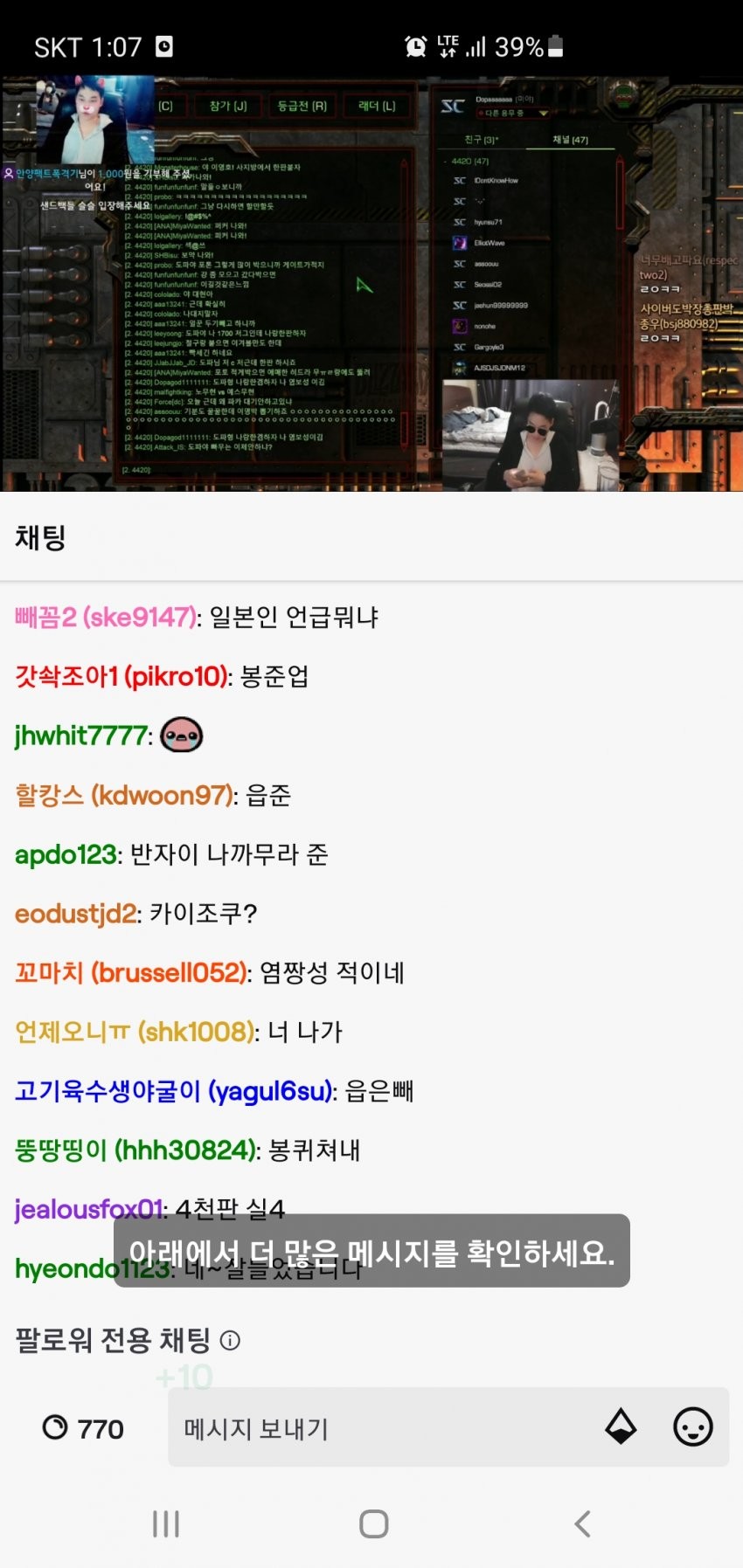Open chat user 갓삭조아1 (pikro10)
This screenshot has height=1568, width=743.
tap(122, 677)
